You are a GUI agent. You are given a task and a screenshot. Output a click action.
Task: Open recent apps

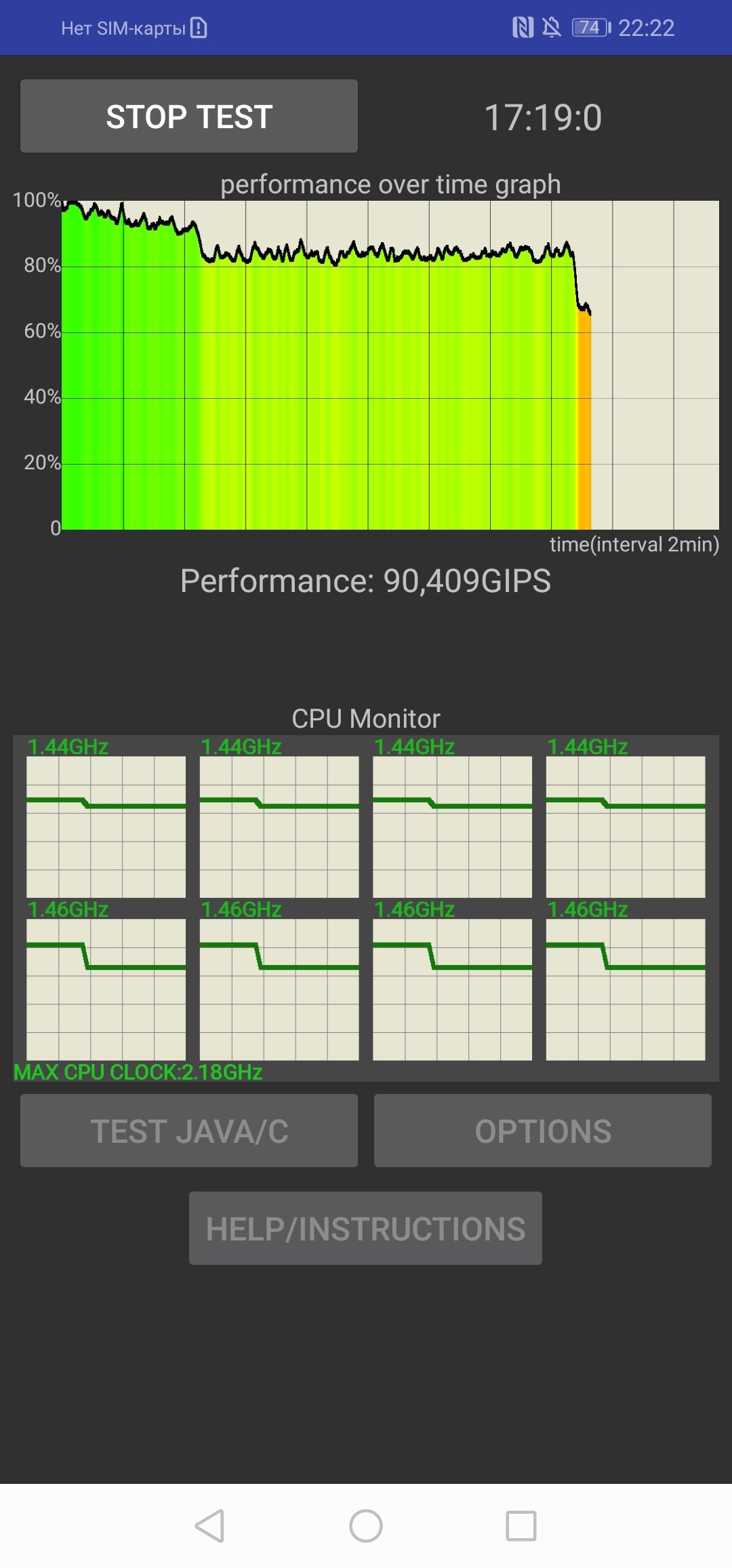pos(521,1526)
